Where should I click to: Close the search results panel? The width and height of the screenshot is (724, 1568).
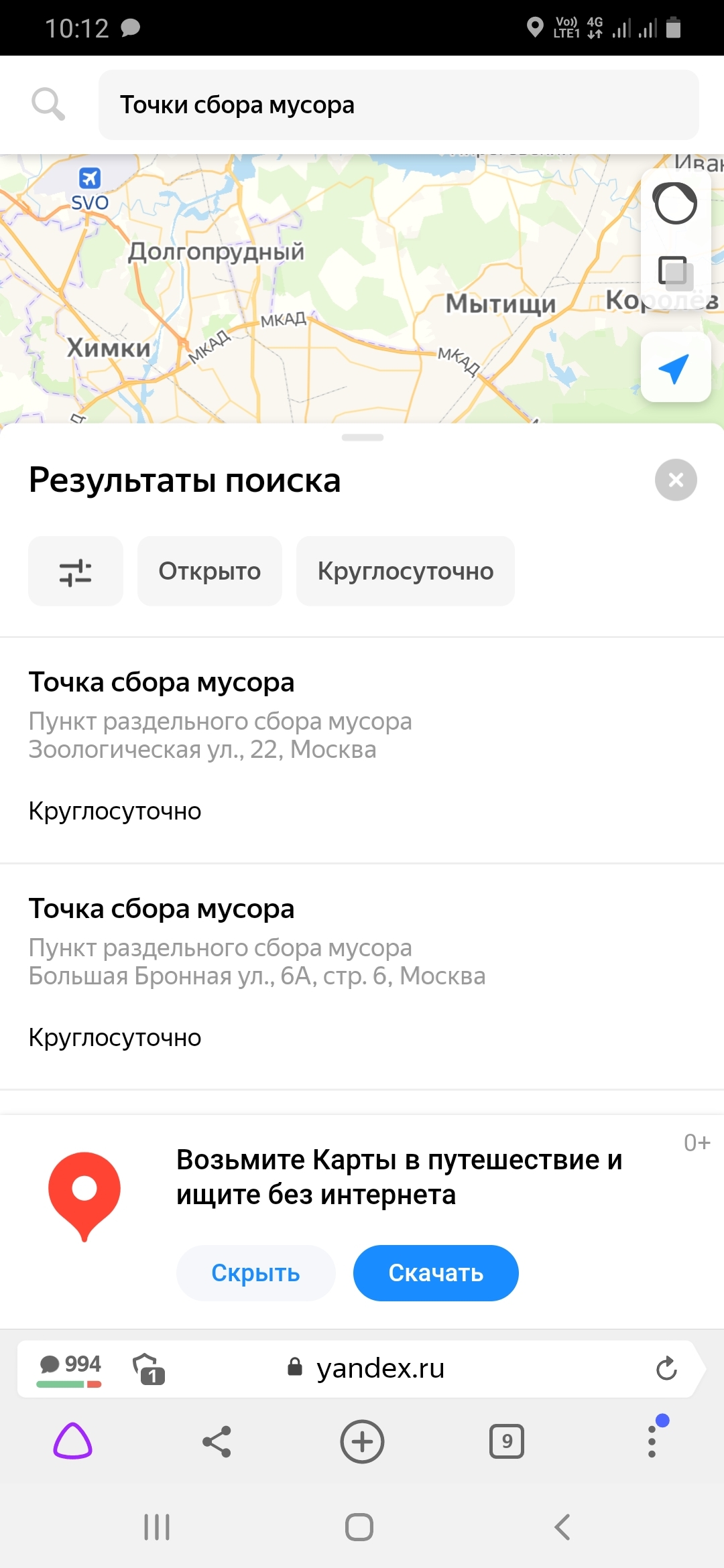(x=676, y=480)
